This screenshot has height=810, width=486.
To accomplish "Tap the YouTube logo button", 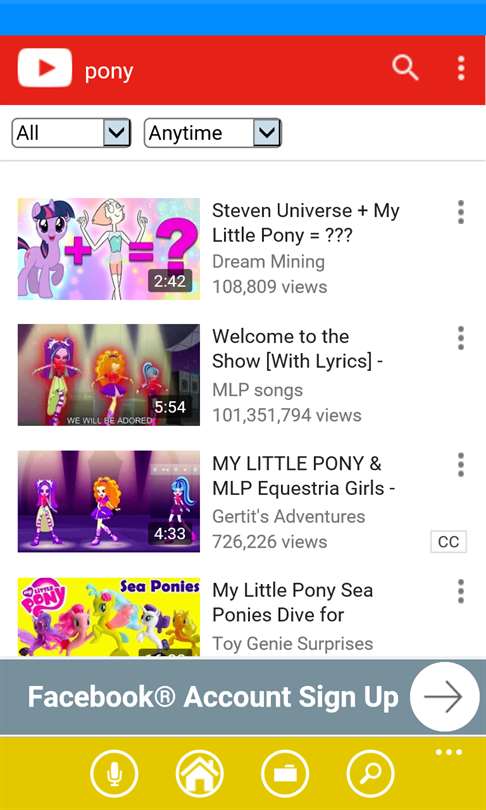I will [44, 68].
